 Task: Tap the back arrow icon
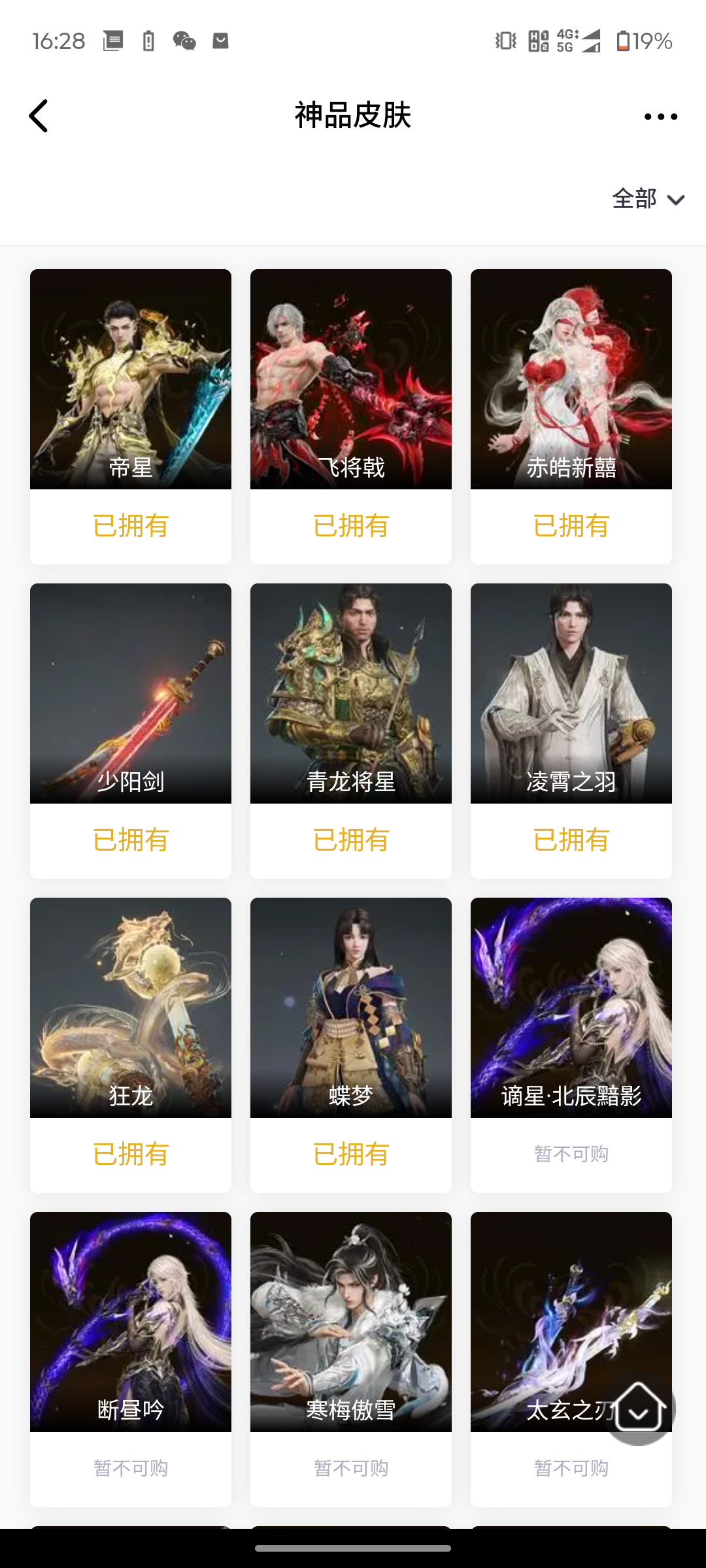coord(39,116)
